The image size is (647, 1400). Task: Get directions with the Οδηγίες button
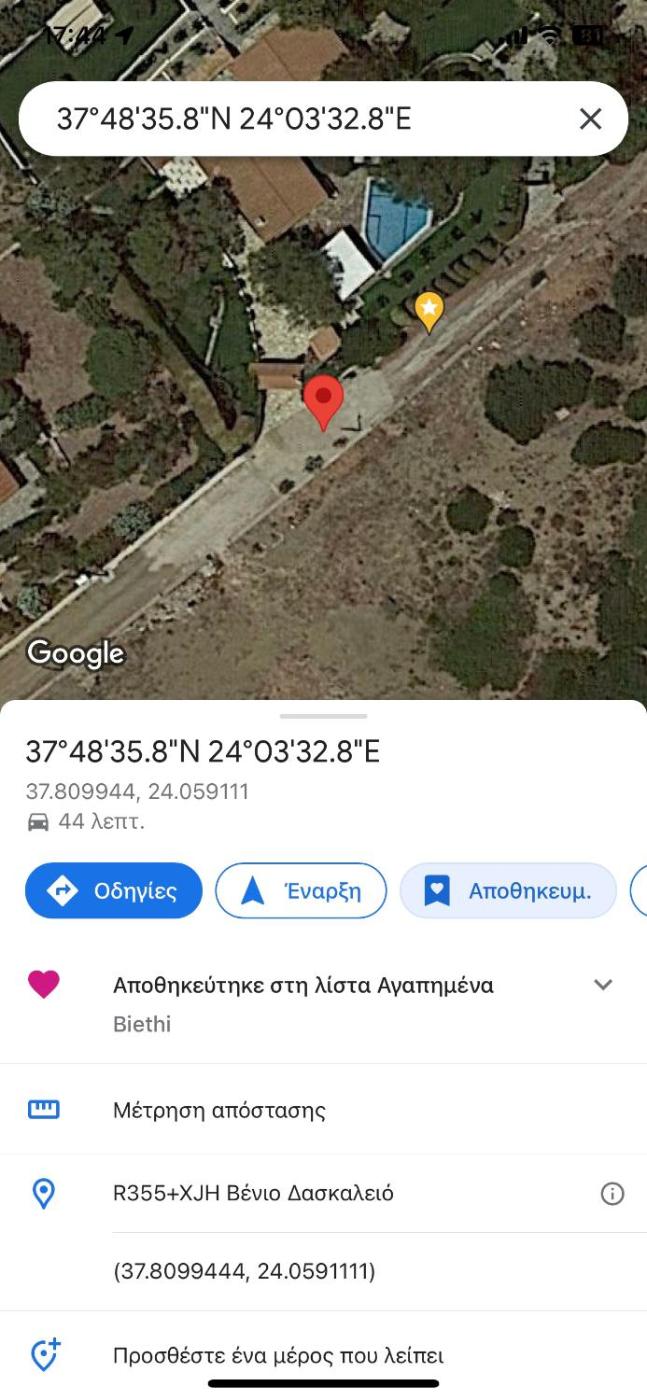114,890
